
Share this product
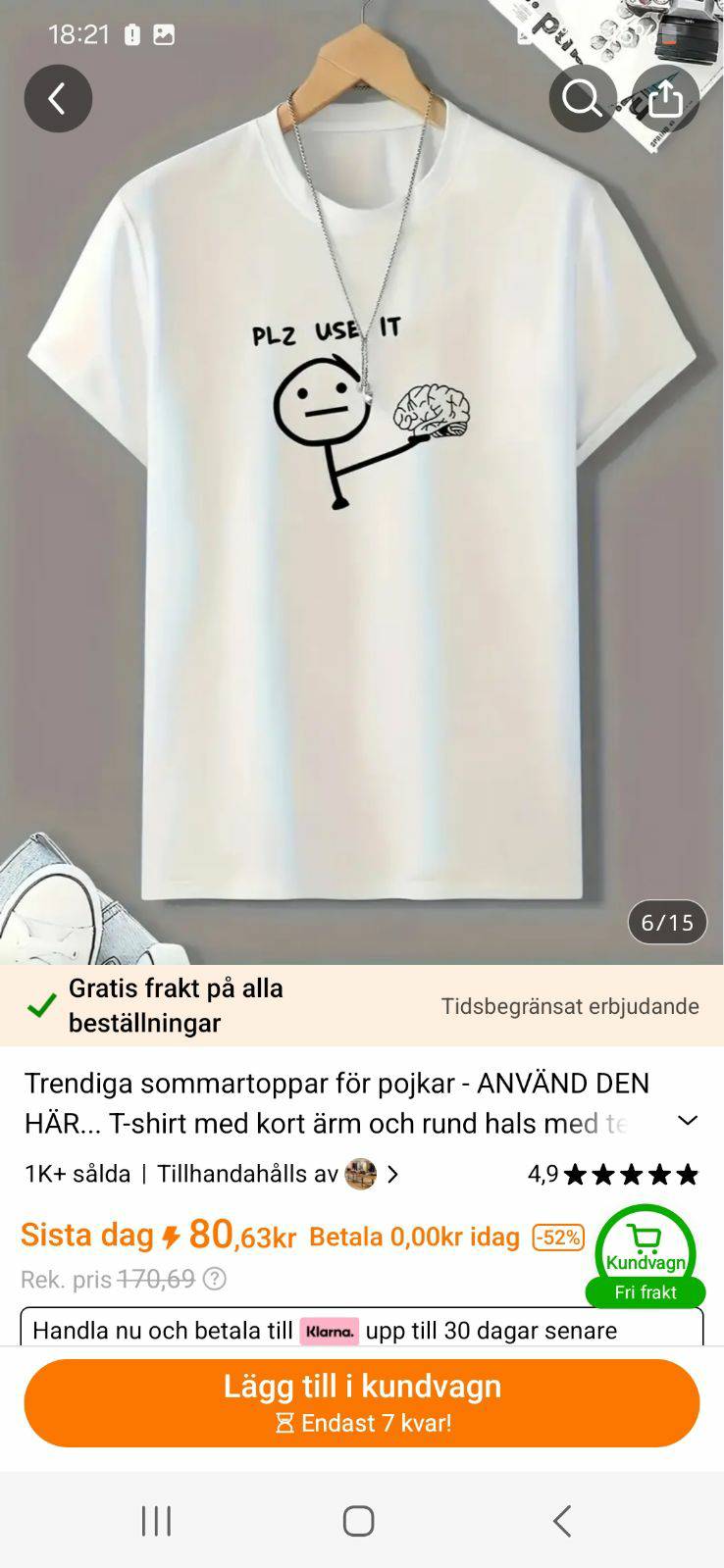point(665,98)
